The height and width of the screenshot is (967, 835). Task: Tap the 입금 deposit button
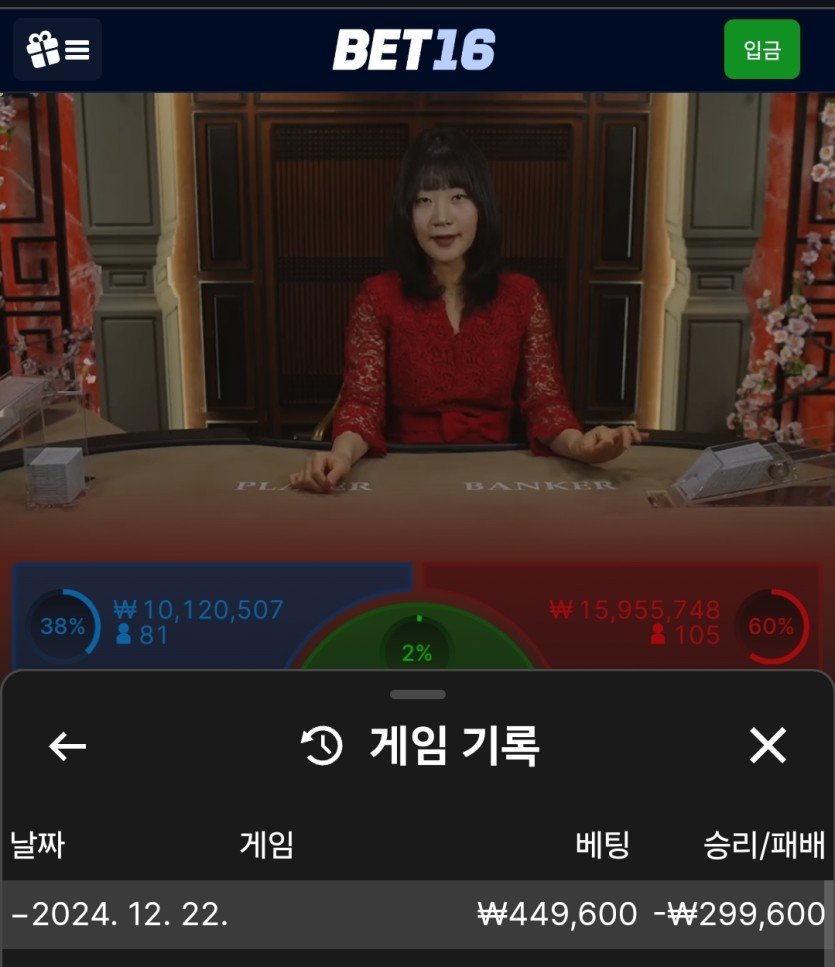click(762, 49)
